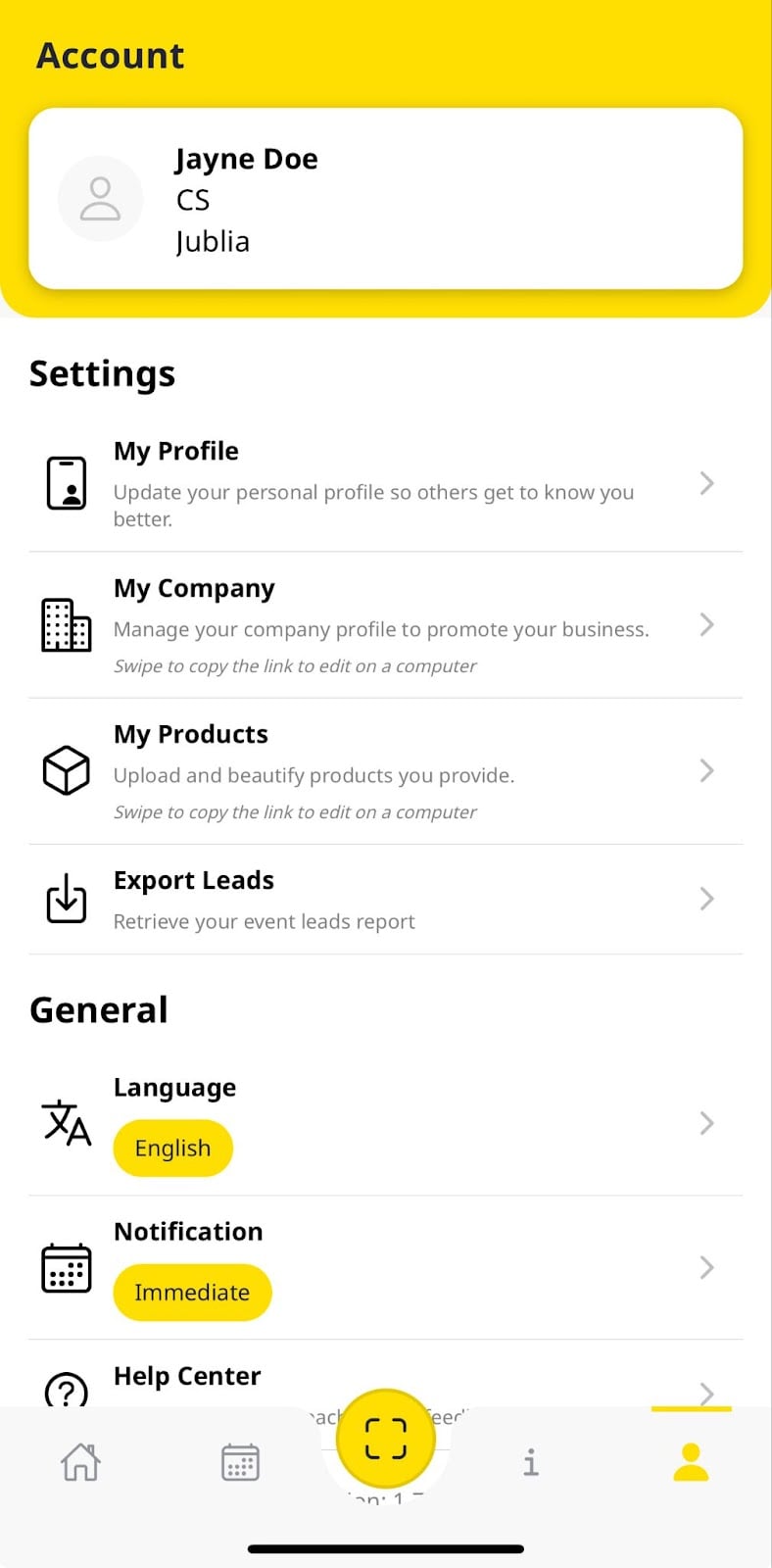Go to My Products
Viewport: 772px width, 1568px height.
pos(385,771)
